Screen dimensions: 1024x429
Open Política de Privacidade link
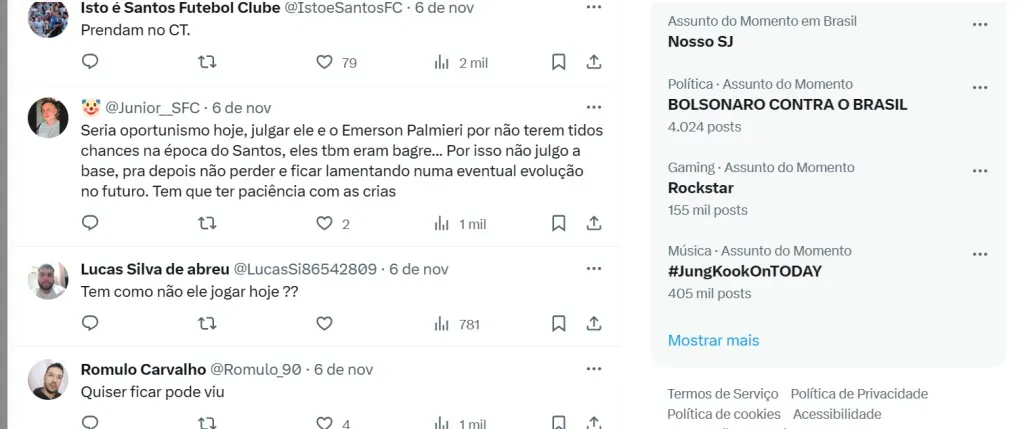(x=859, y=394)
